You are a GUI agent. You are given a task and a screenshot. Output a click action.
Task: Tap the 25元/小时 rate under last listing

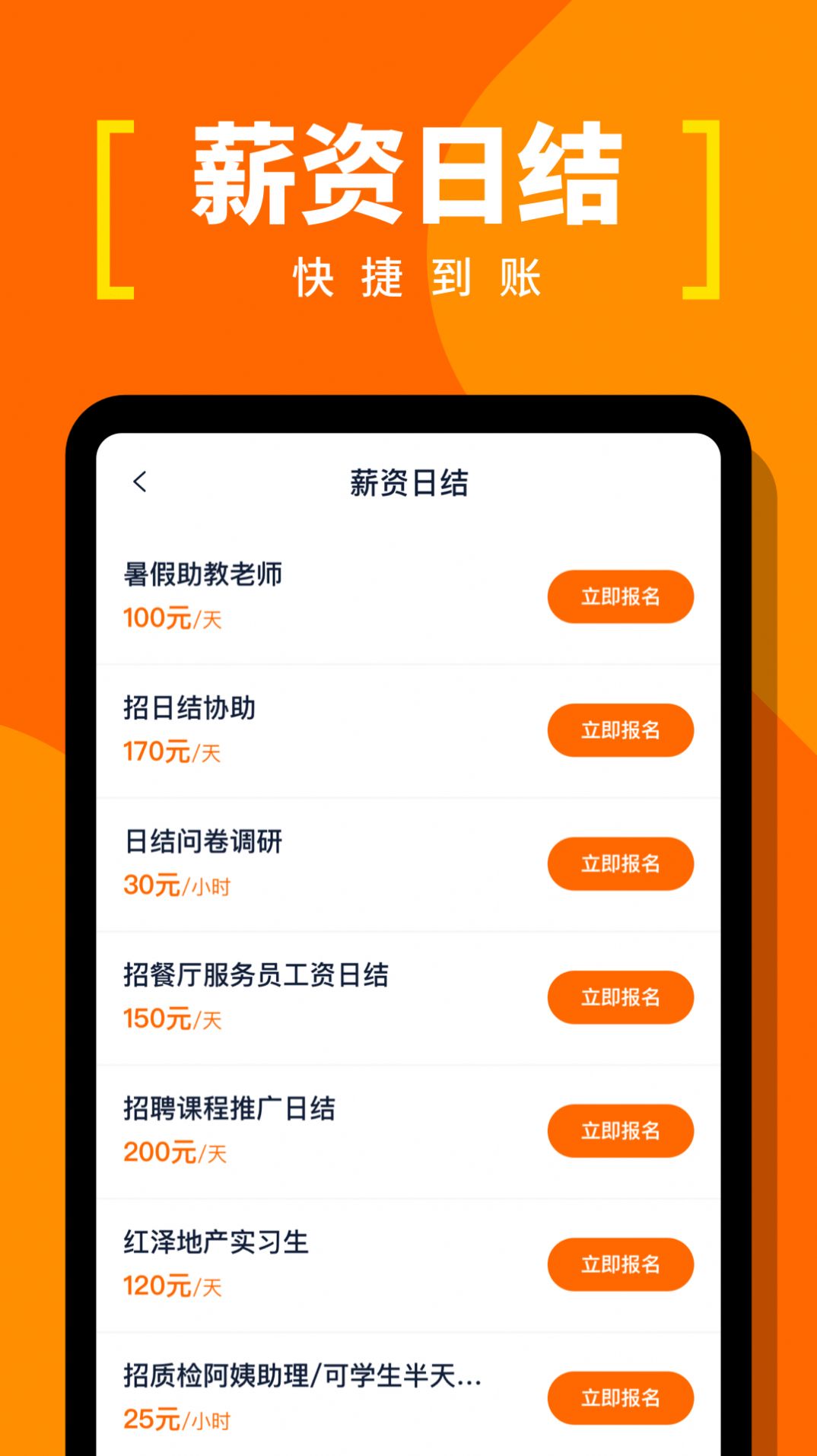(x=176, y=1419)
